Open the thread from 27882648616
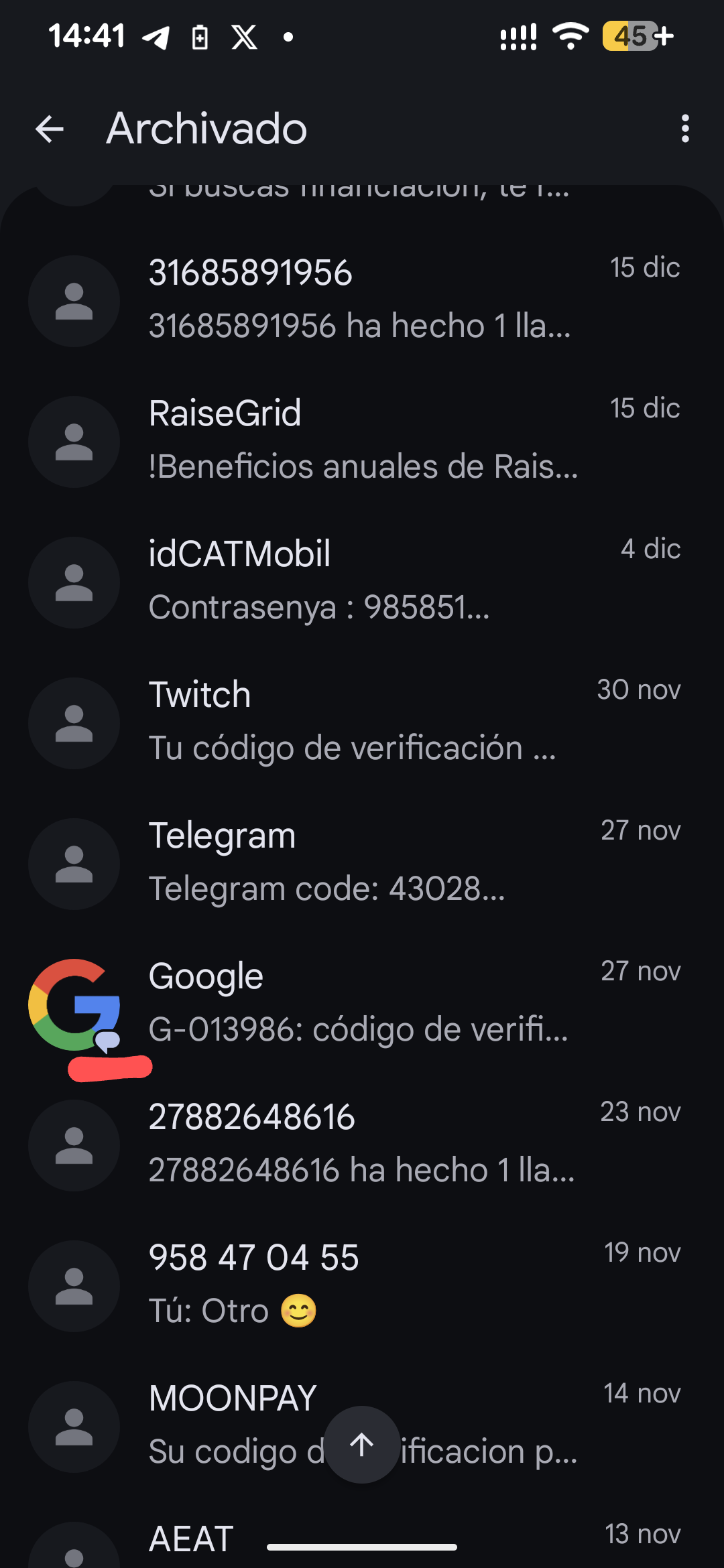This screenshot has width=724, height=1568. 362,1145
